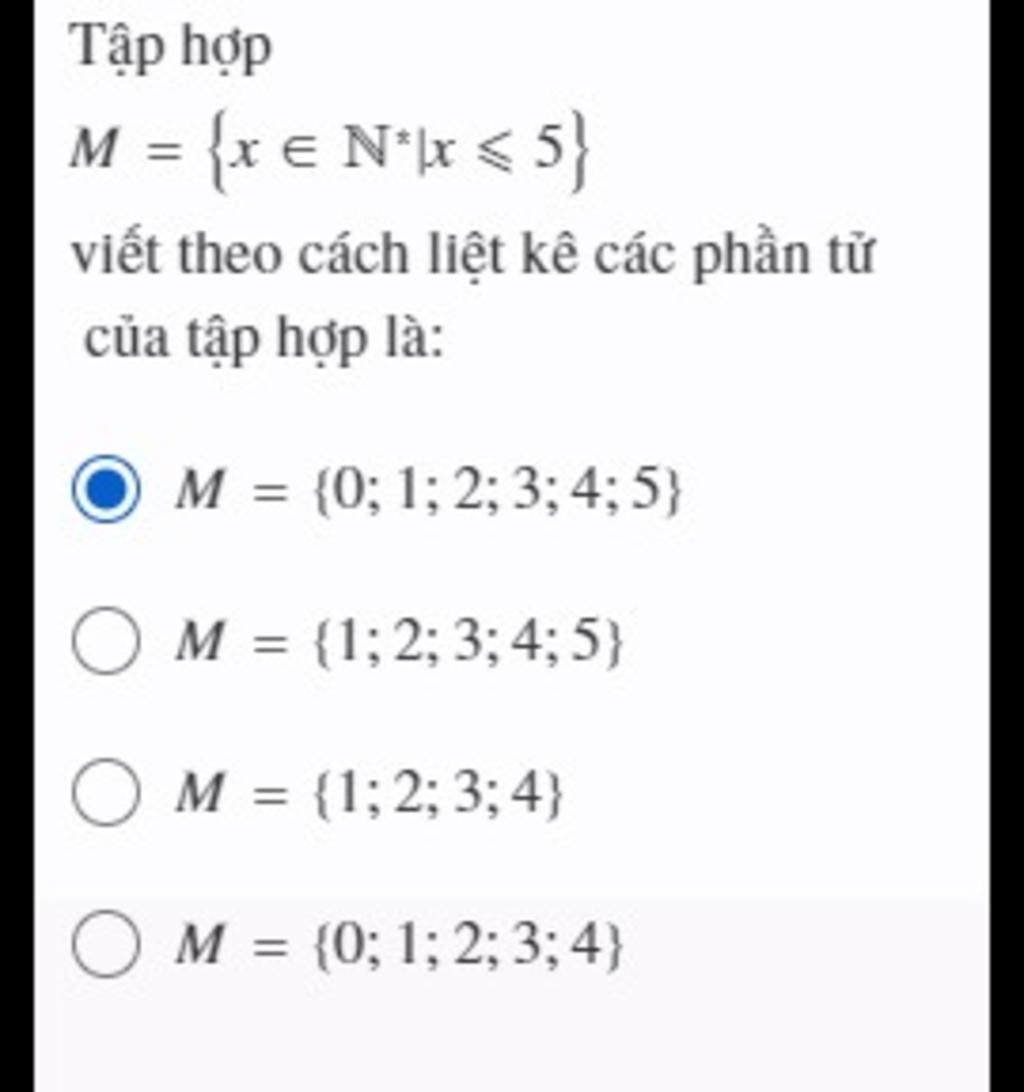Choose option M = {1; 2; 3; 4; 5}

pos(105,641)
